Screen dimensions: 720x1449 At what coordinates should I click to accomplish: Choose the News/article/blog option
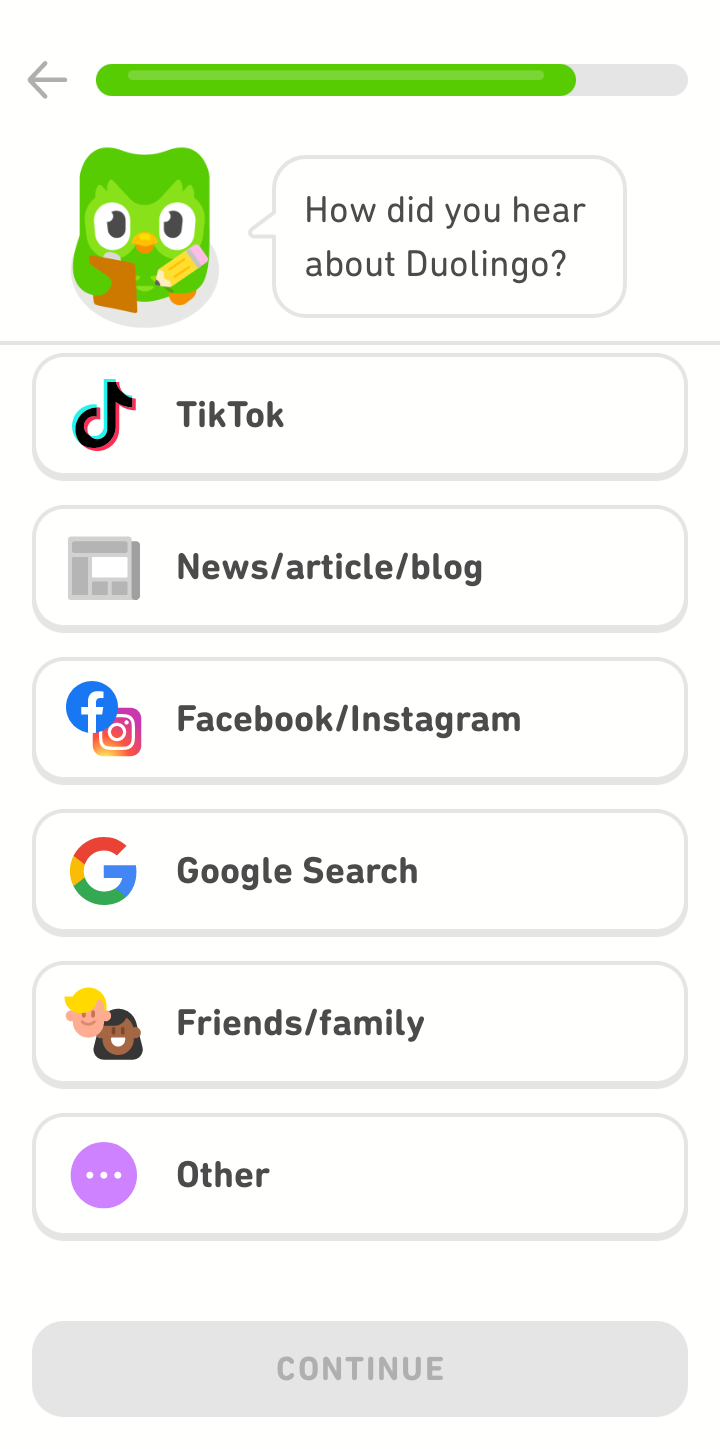(360, 568)
